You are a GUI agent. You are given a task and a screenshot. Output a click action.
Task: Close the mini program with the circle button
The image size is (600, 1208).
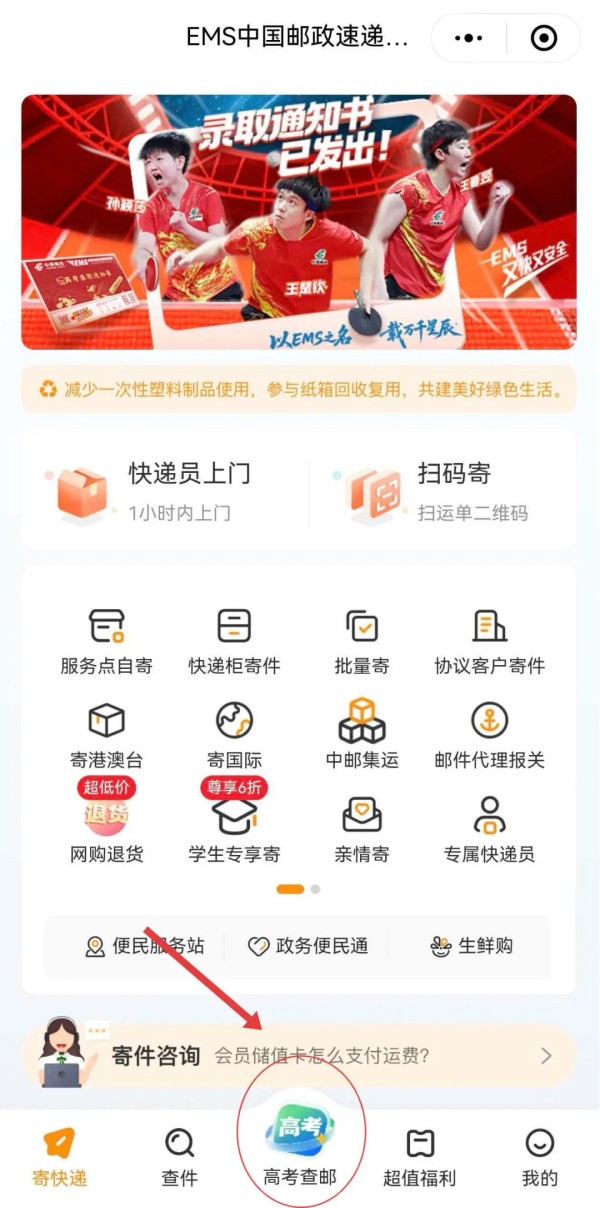tap(543, 38)
